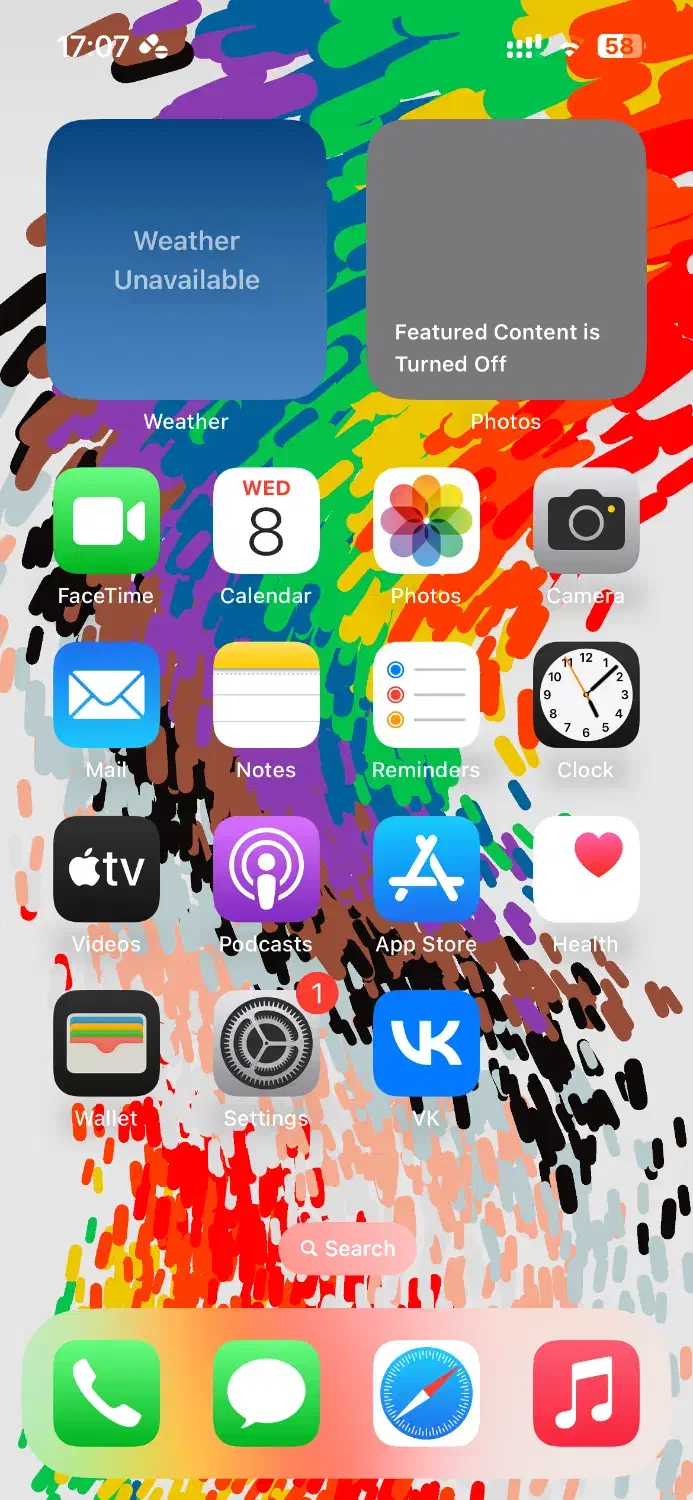Launch Safari from the dock
693x1500 pixels.
coord(426,1393)
